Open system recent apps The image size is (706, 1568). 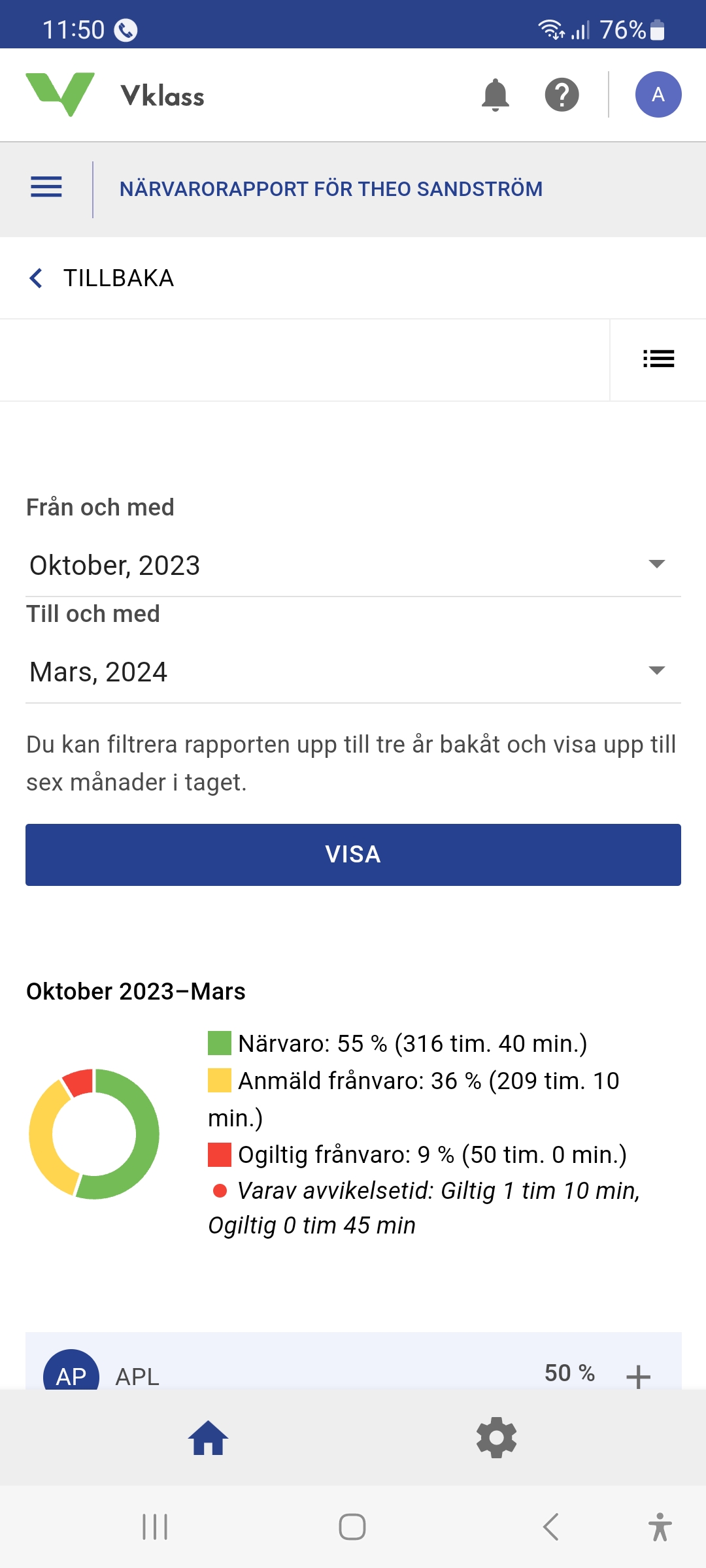click(155, 1527)
